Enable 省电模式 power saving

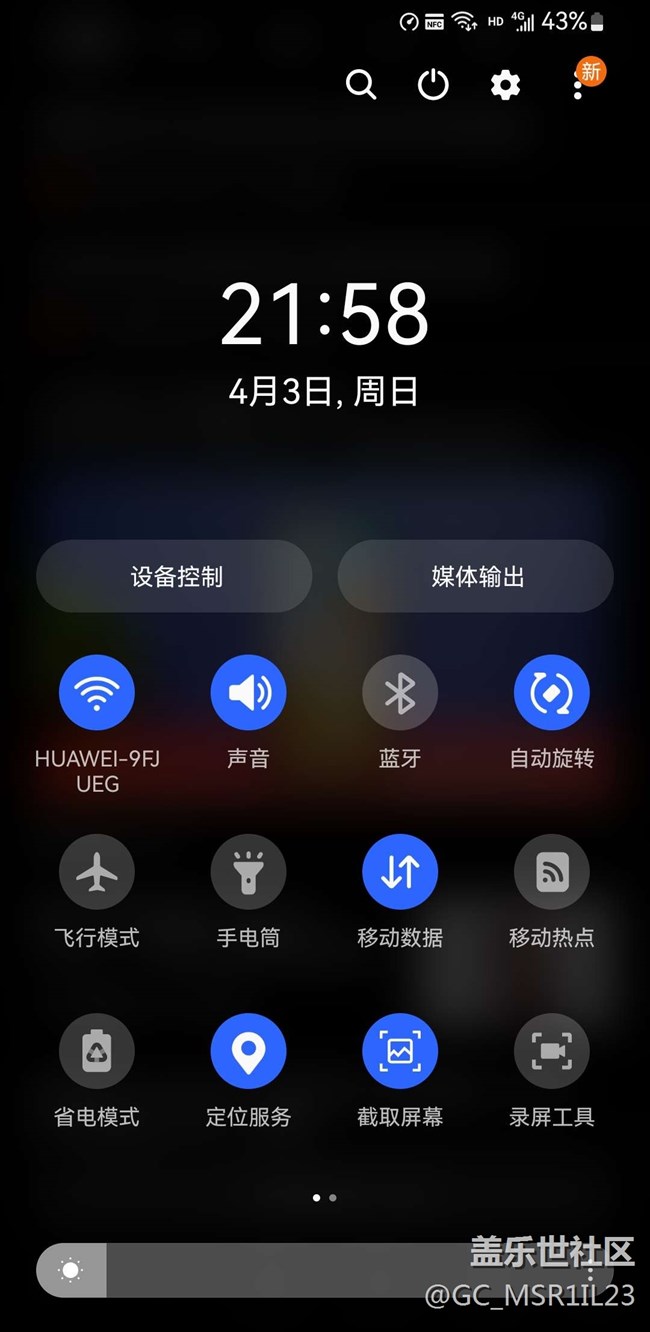(97, 1051)
